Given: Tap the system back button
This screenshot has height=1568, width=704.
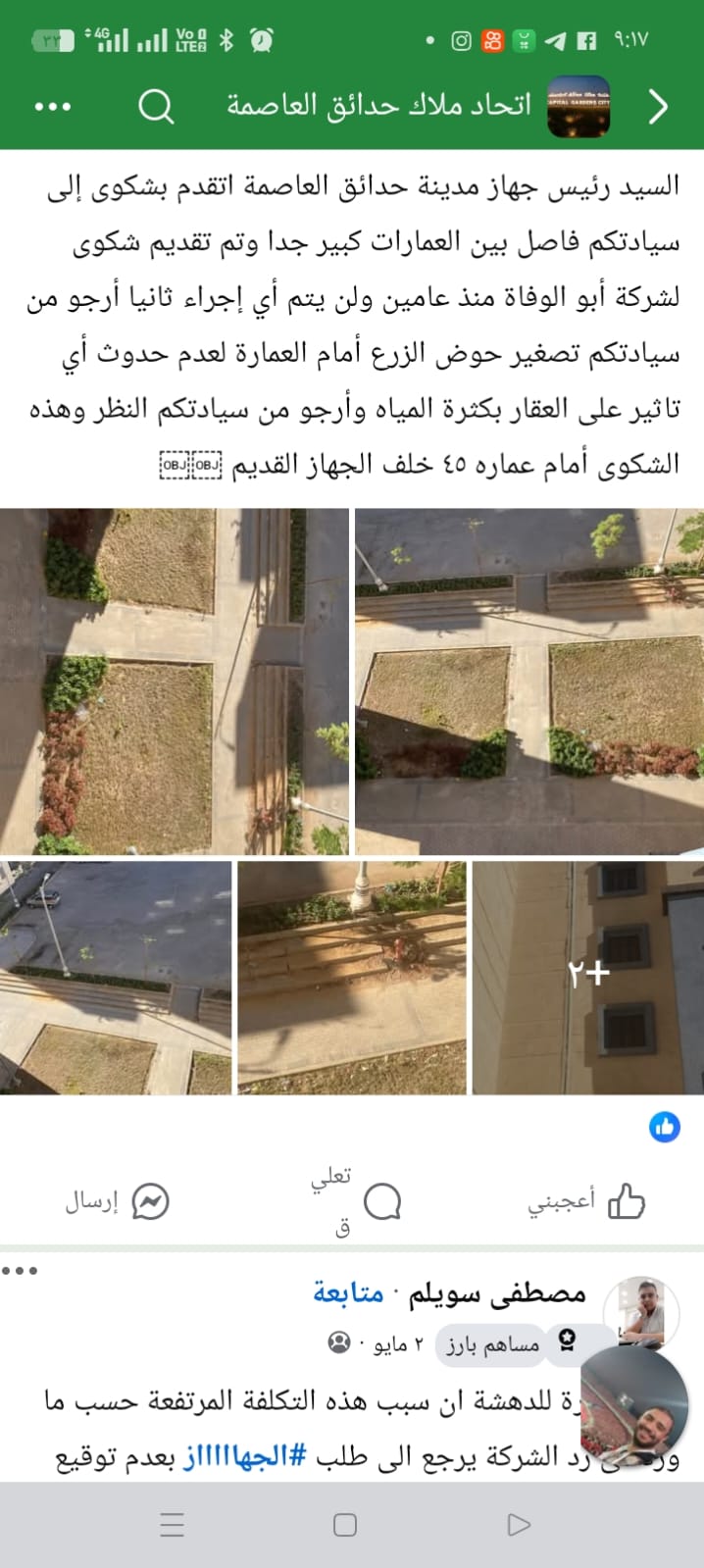Looking at the screenshot, I should [x=519, y=1525].
